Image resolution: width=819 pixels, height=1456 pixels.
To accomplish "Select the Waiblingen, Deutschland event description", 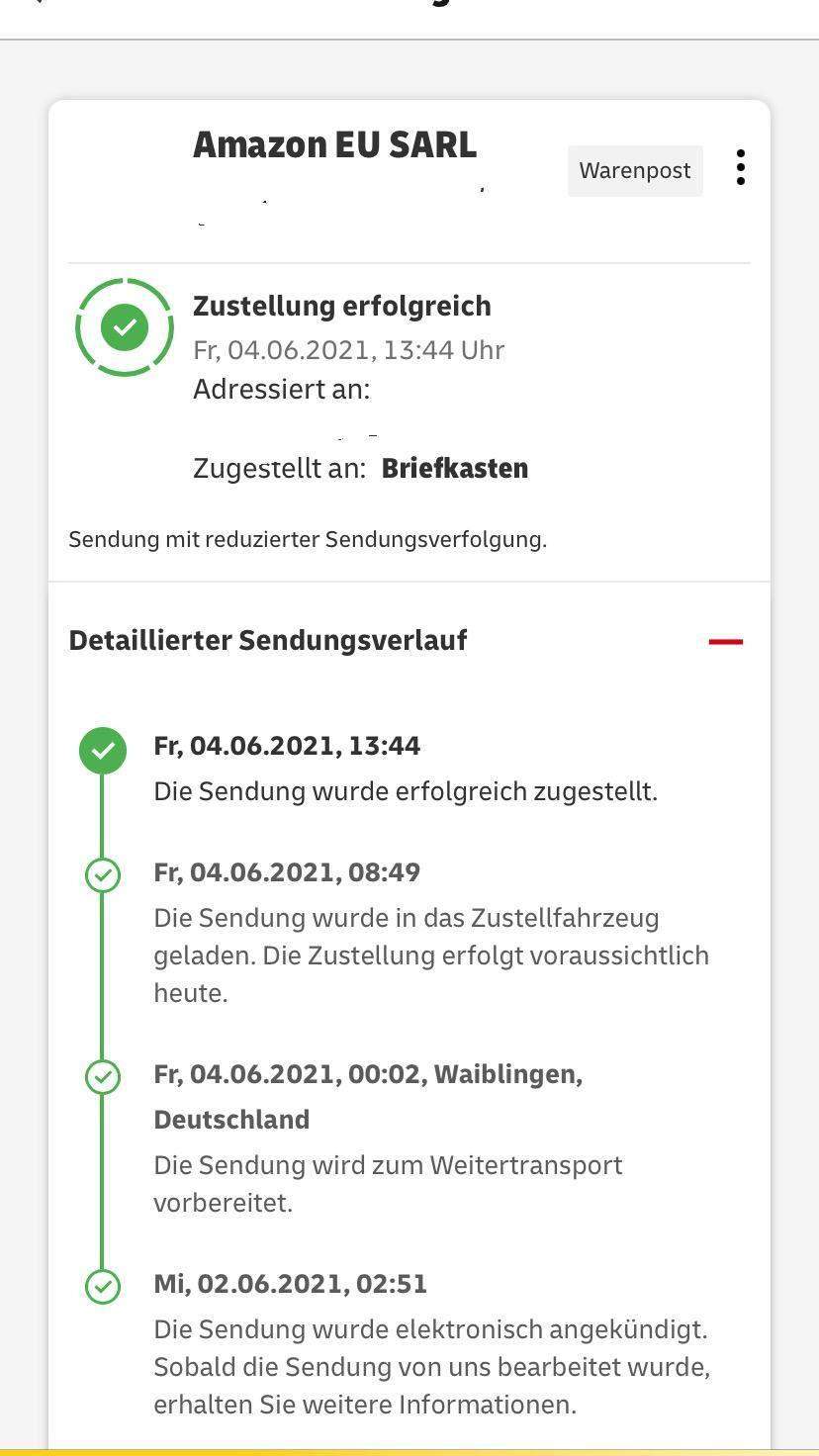I will pyautogui.click(x=388, y=1184).
